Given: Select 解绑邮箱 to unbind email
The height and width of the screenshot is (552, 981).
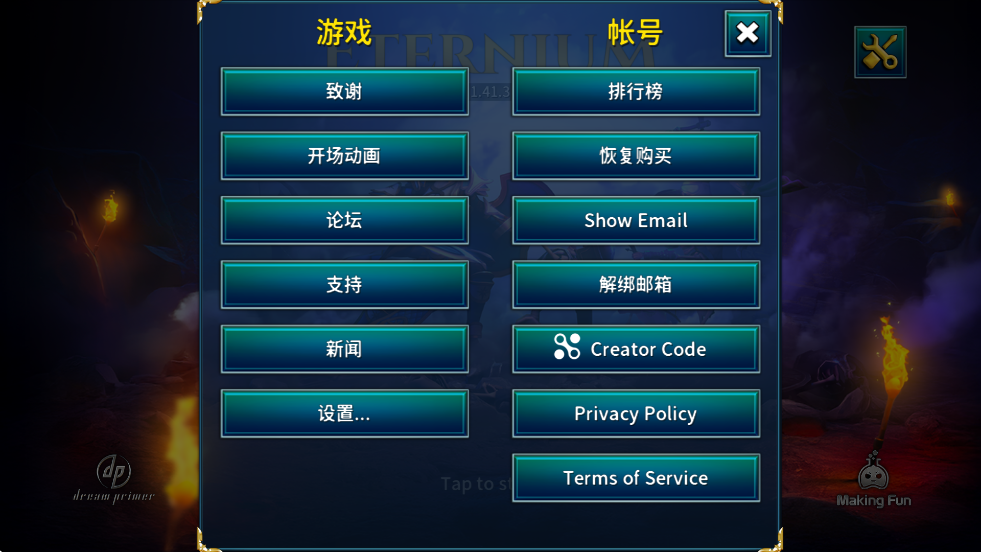Looking at the screenshot, I should [636, 285].
